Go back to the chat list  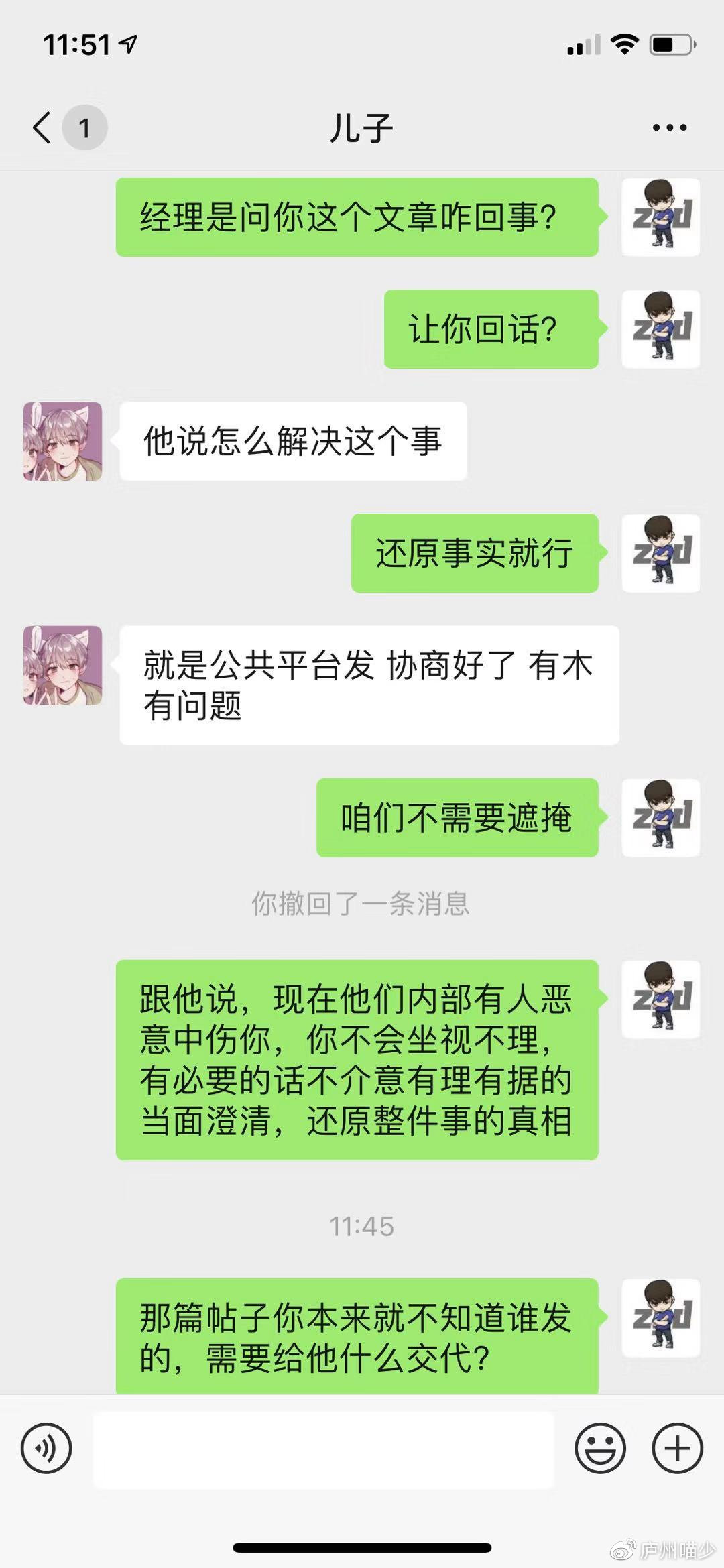click(43, 127)
